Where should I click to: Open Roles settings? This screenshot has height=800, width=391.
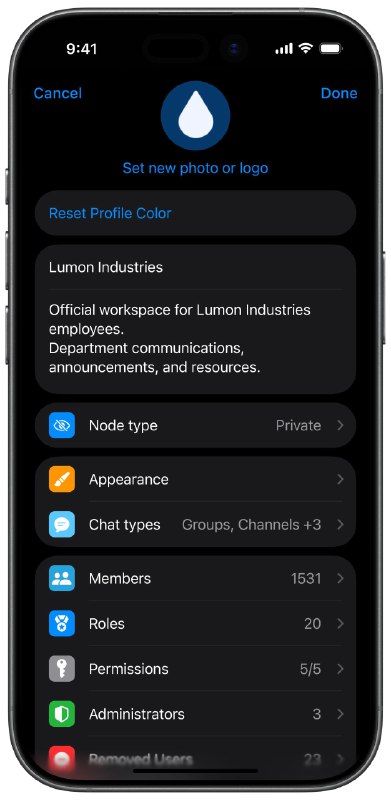point(196,623)
